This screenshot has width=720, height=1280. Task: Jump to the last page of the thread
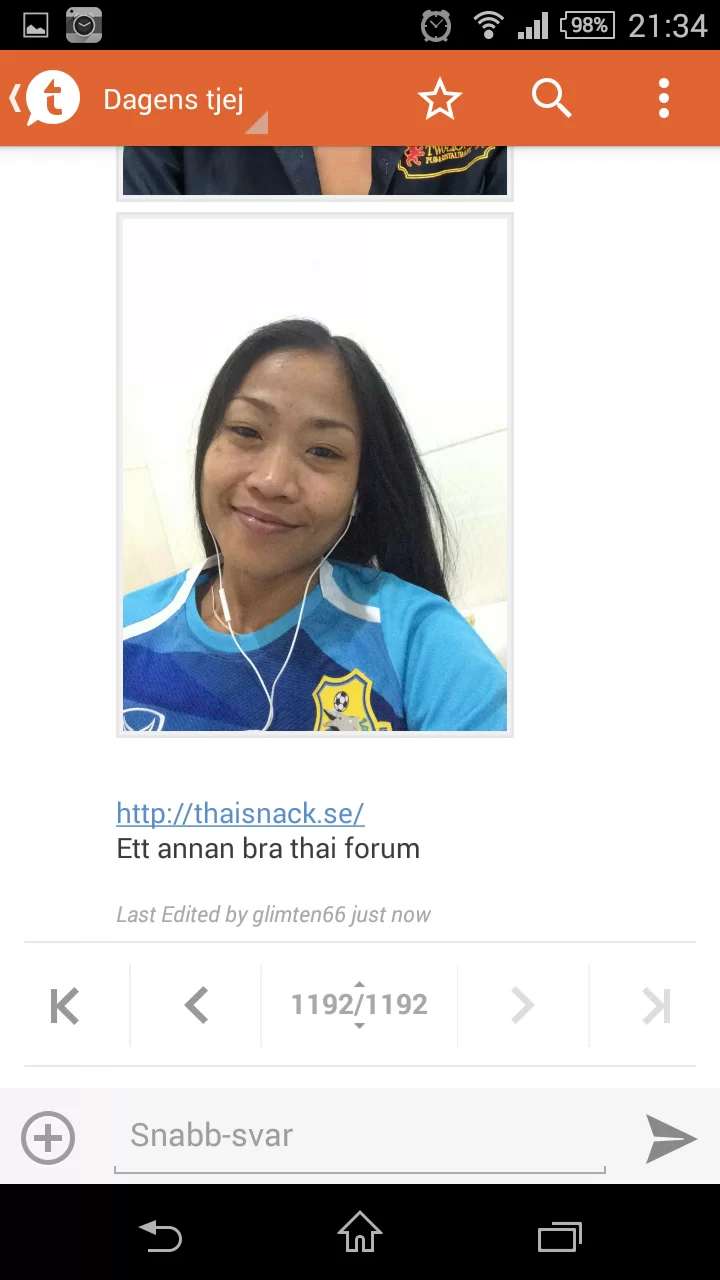tap(657, 1005)
